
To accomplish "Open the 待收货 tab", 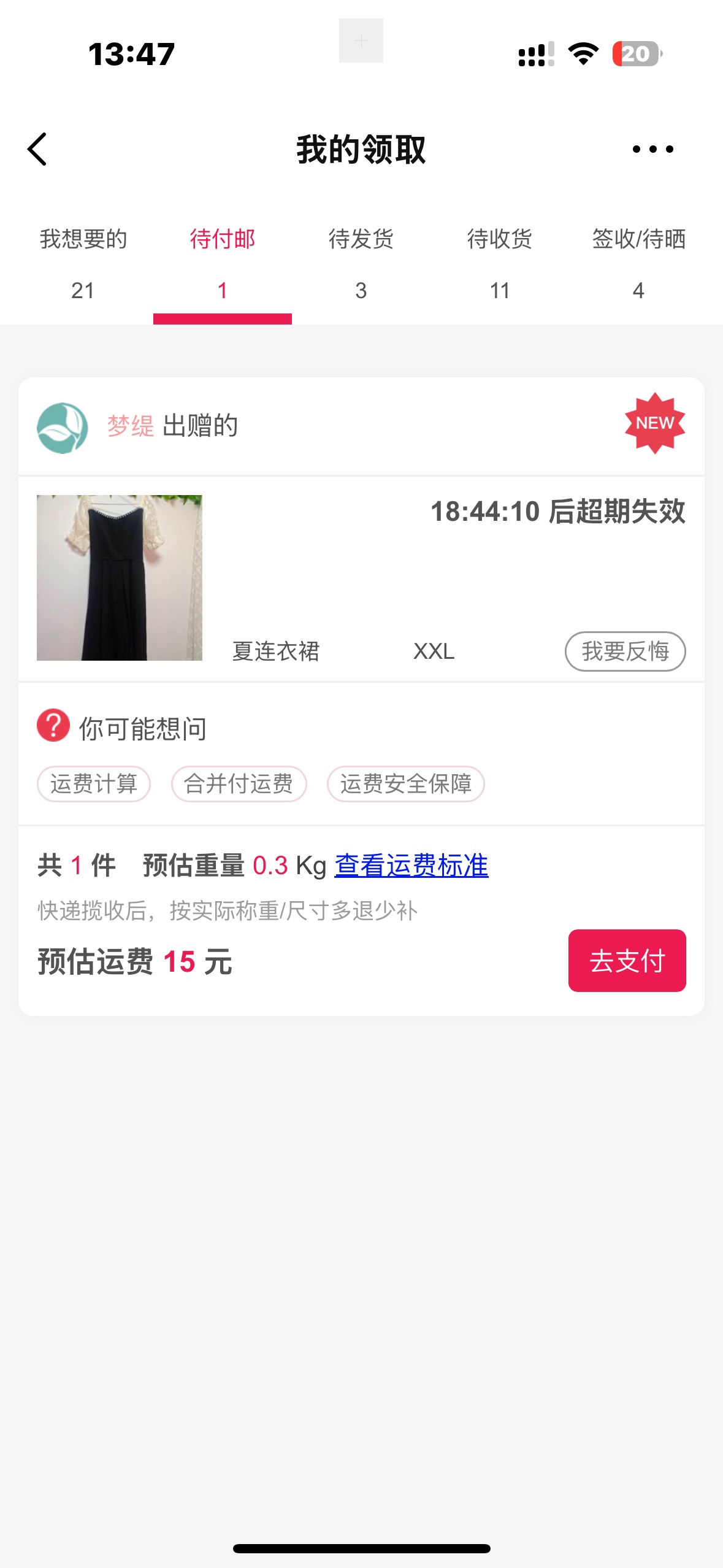I will click(x=500, y=263).
